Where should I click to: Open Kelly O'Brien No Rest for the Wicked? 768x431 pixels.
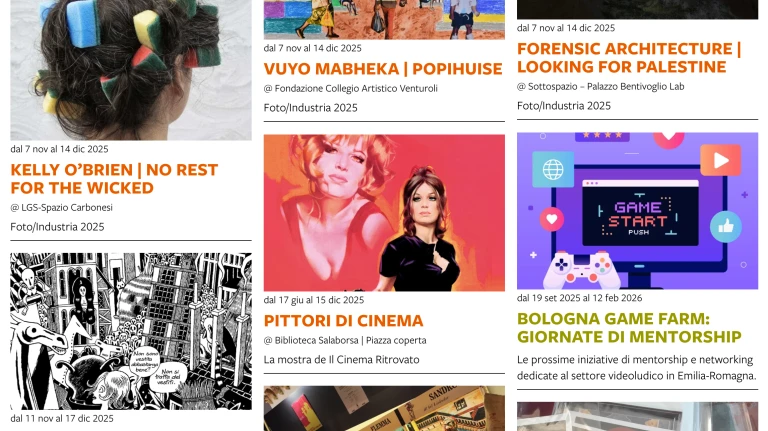click(x=114, y=179)
